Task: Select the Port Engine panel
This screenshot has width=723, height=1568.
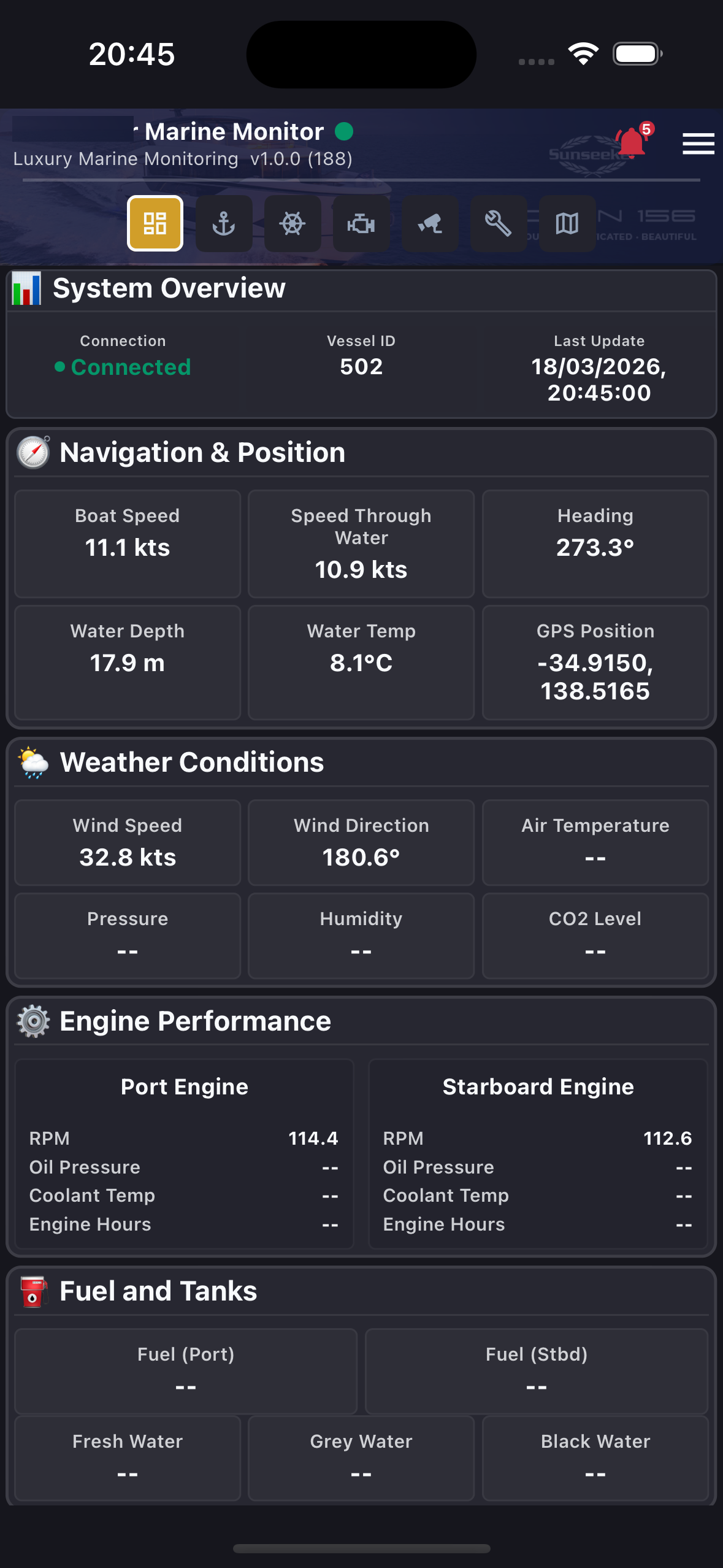Action: tap(183, 1153)
